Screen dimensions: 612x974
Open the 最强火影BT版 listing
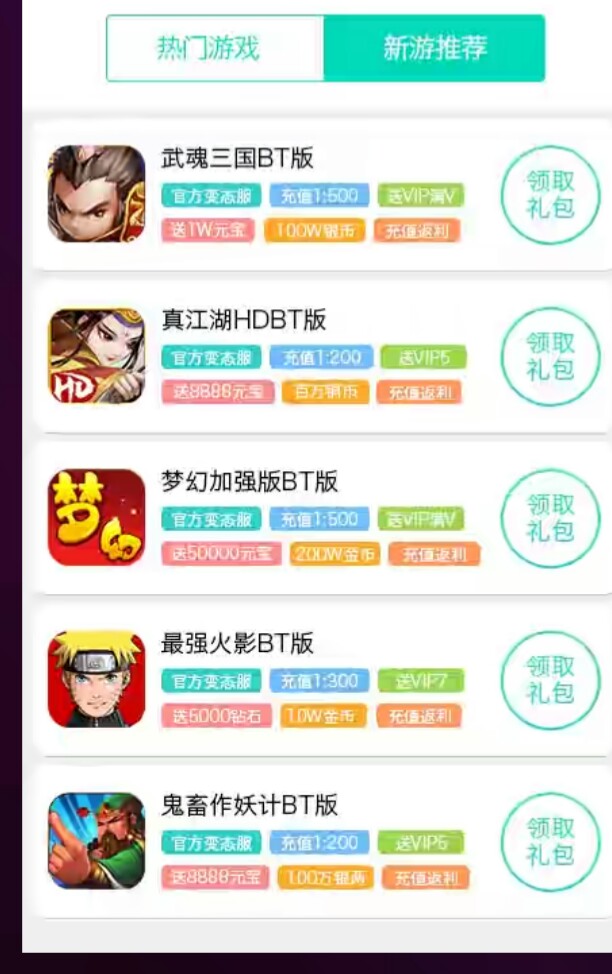pos(322,680)
